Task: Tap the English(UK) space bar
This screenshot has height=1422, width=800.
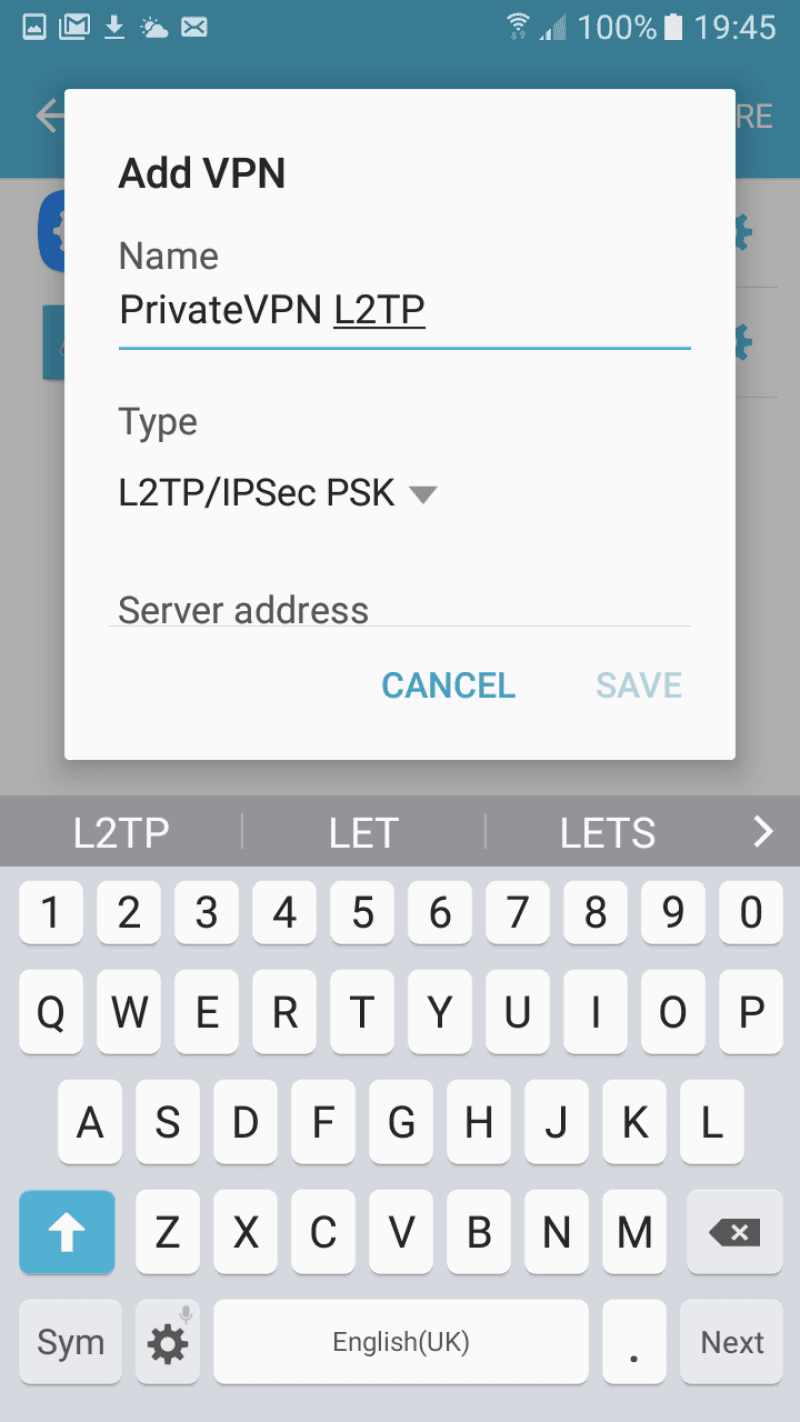Action: pos(400,1342)
